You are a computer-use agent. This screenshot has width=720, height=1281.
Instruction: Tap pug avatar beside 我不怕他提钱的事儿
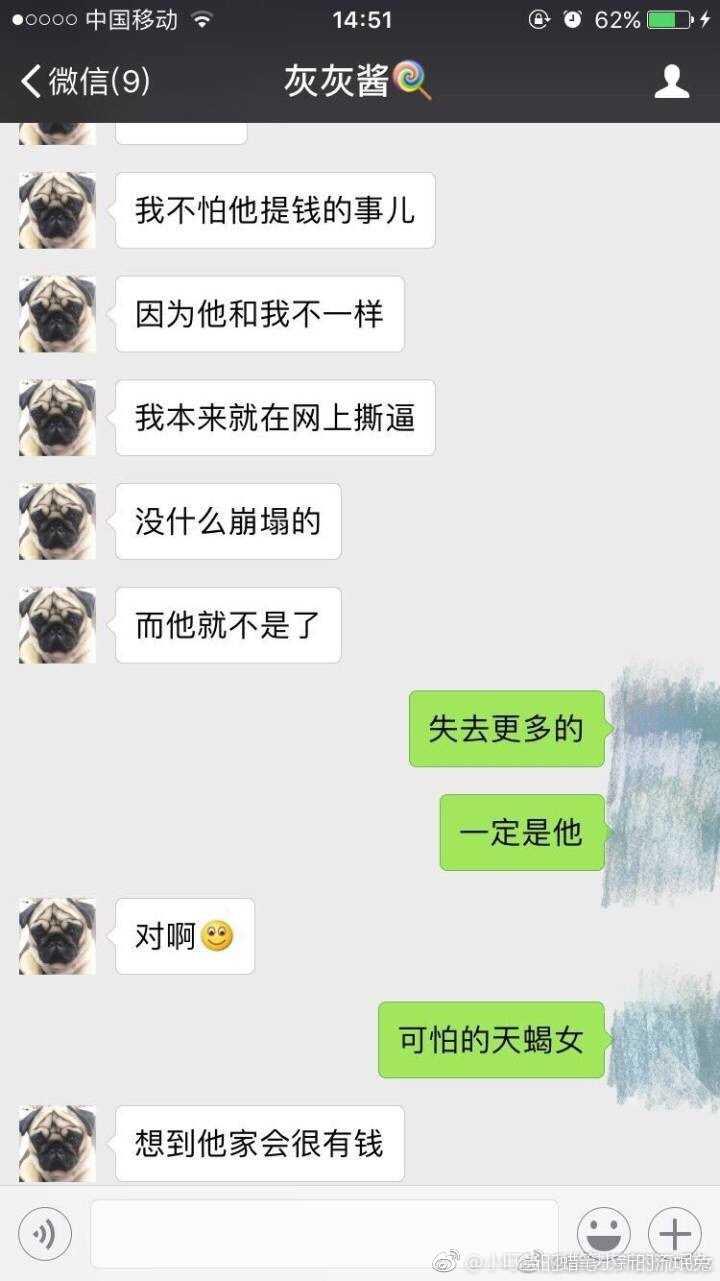click(x=57, y=210)
